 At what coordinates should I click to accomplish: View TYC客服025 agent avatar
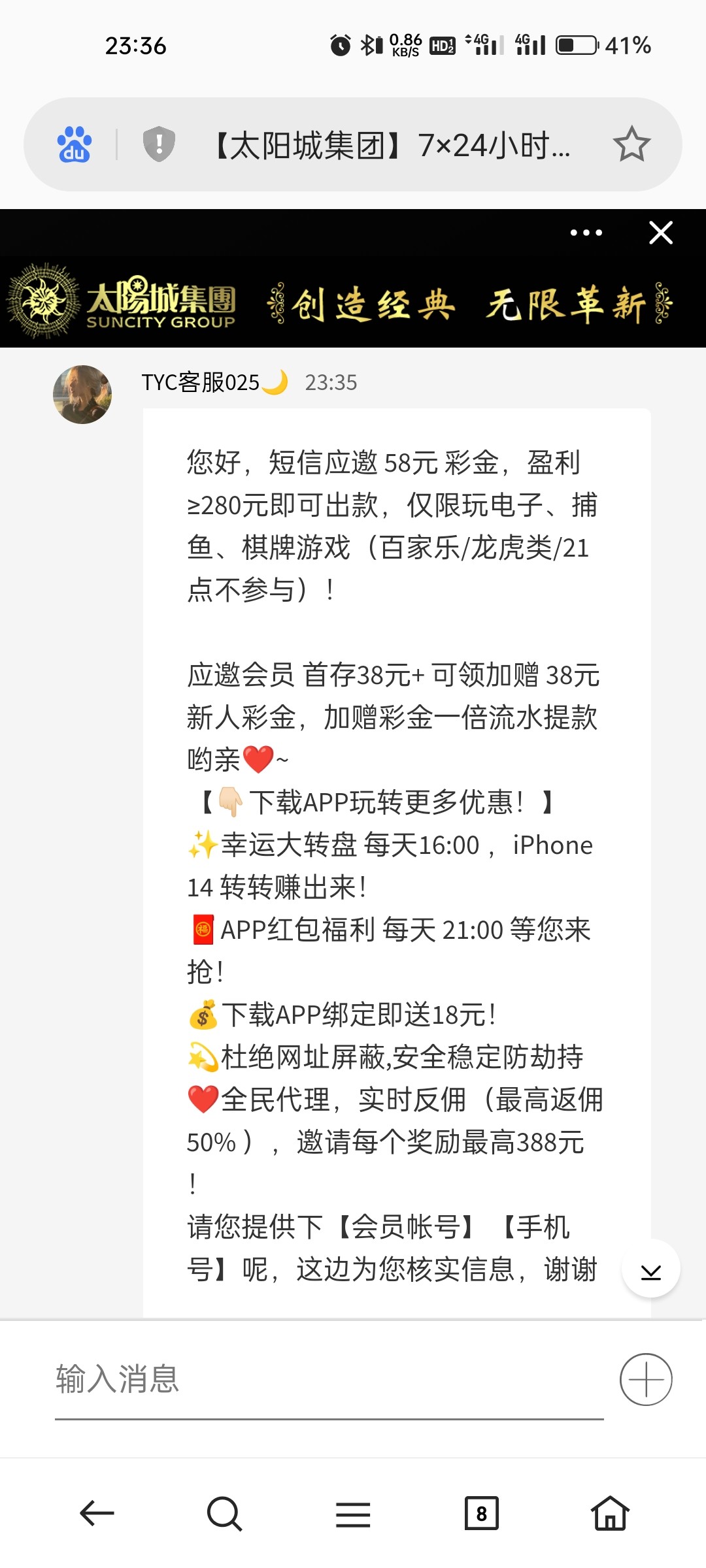click(82, 395)
